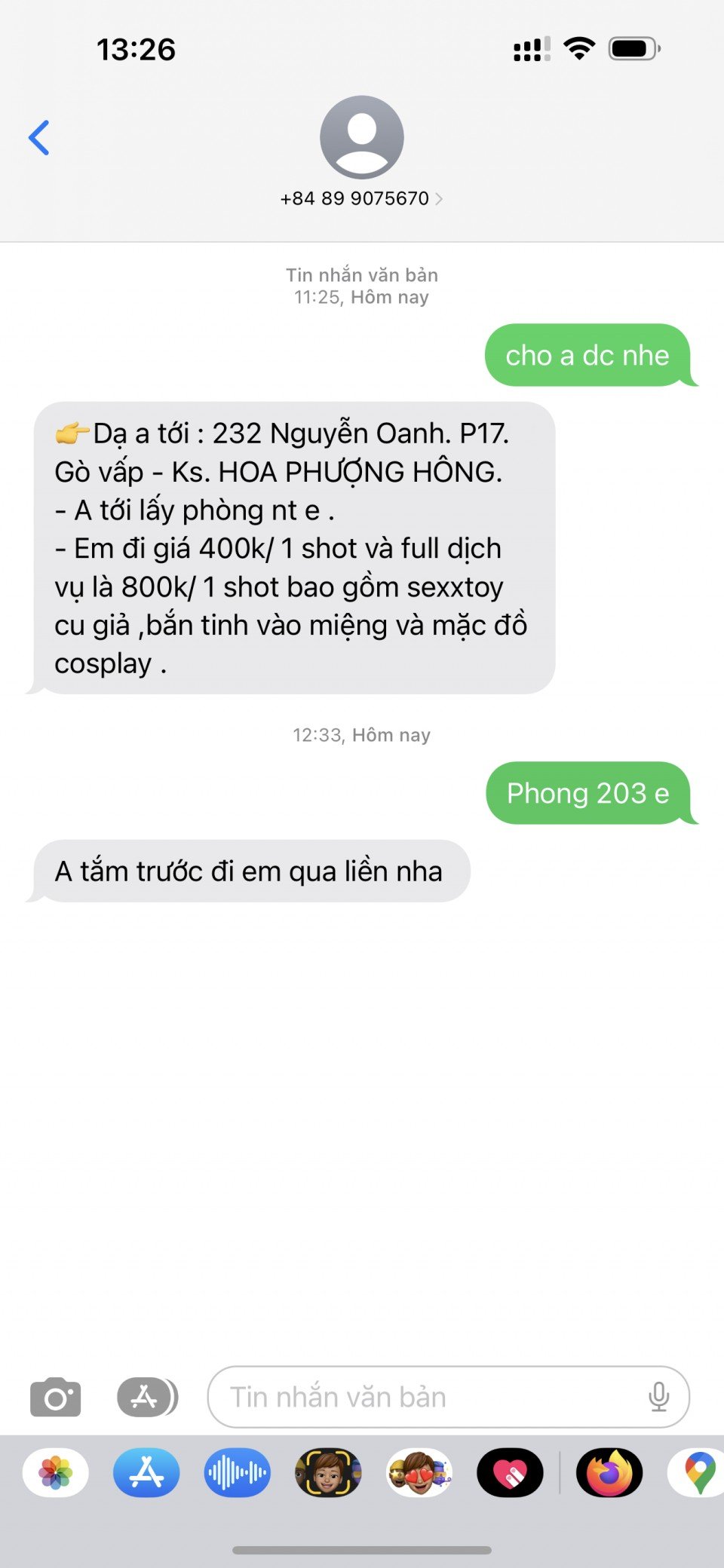The width and height of the screenshot is (724, 1568).
Task: Open the camera to attach a photo
Action: tap(55, 1398)
